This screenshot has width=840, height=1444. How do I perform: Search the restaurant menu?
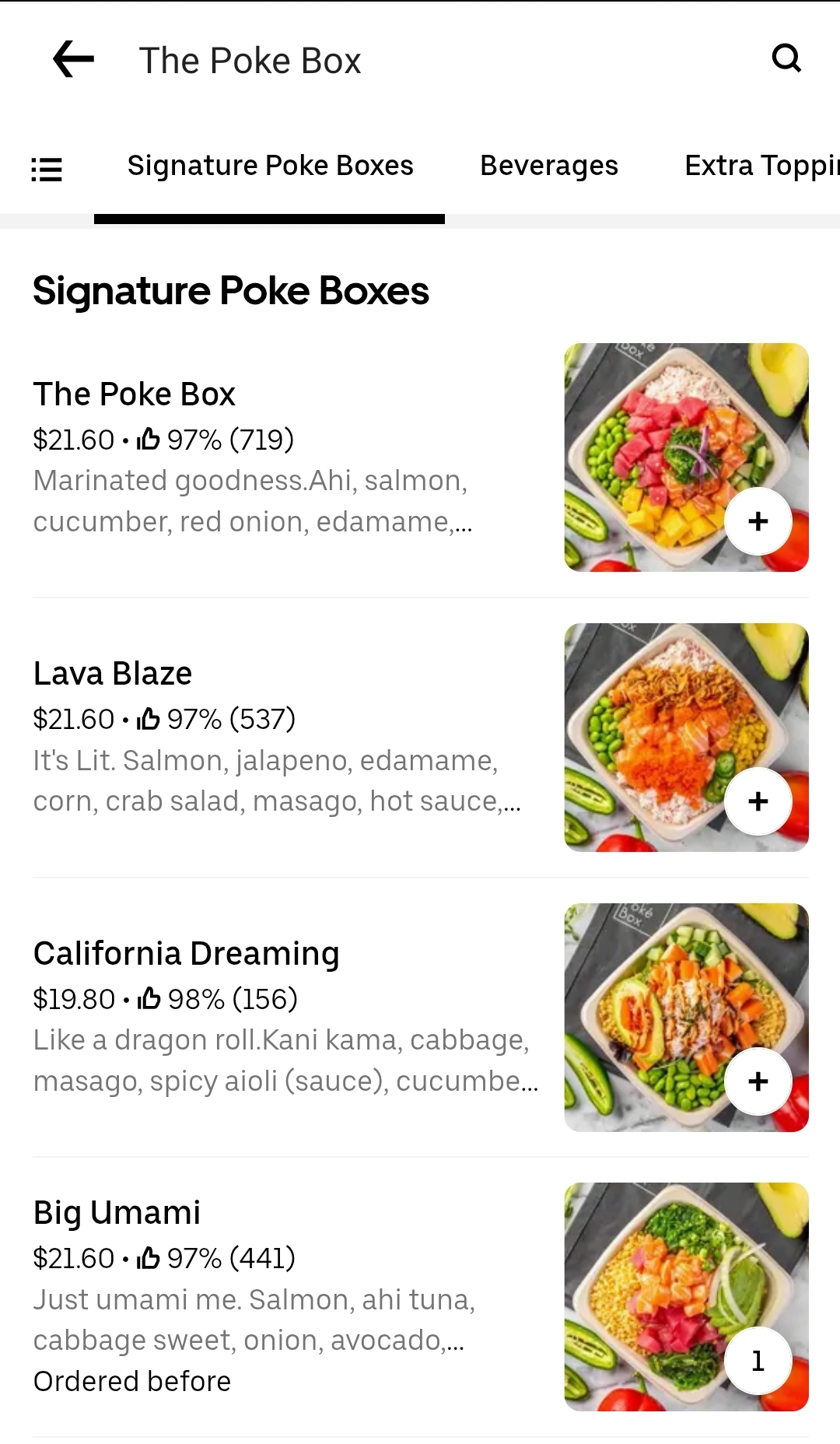pos(786,58)
